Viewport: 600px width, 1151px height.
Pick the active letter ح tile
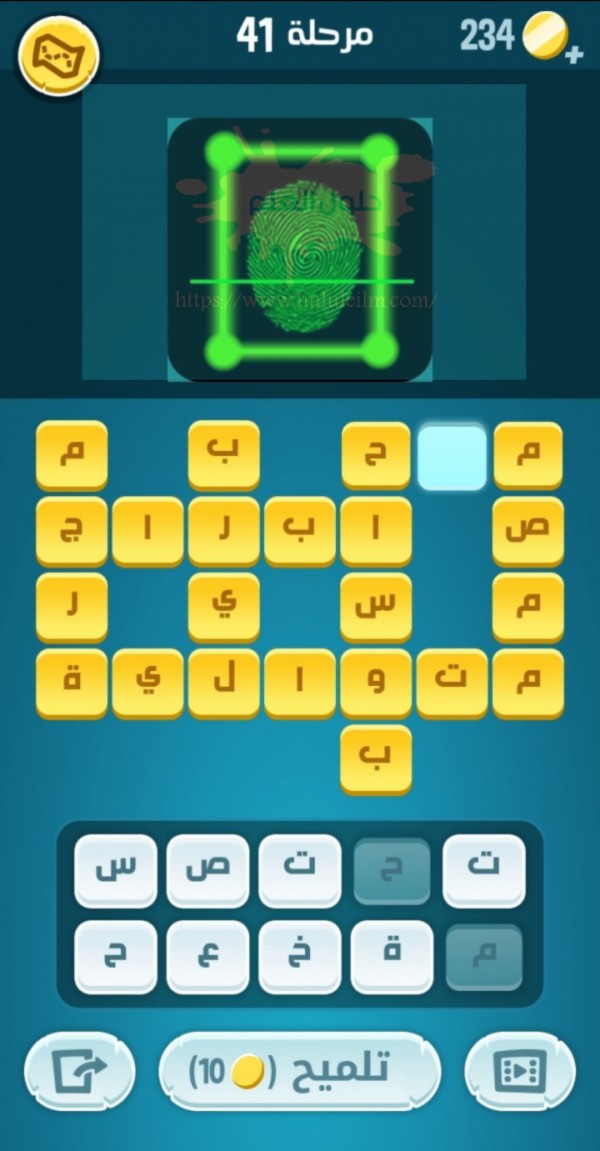pyautogui.click(x=115, y=956)
